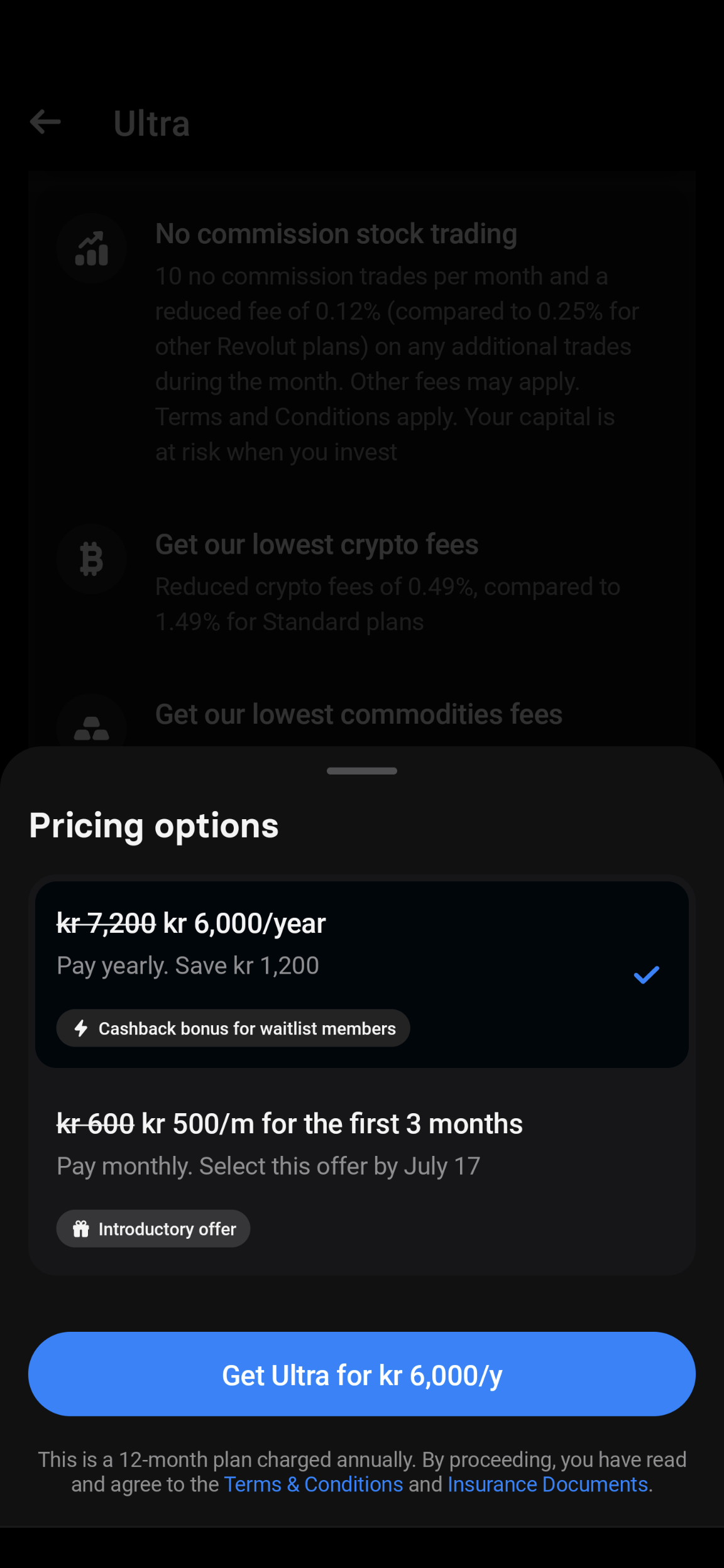
Task: Click the Pricing options heading
Action: [153, 825]
